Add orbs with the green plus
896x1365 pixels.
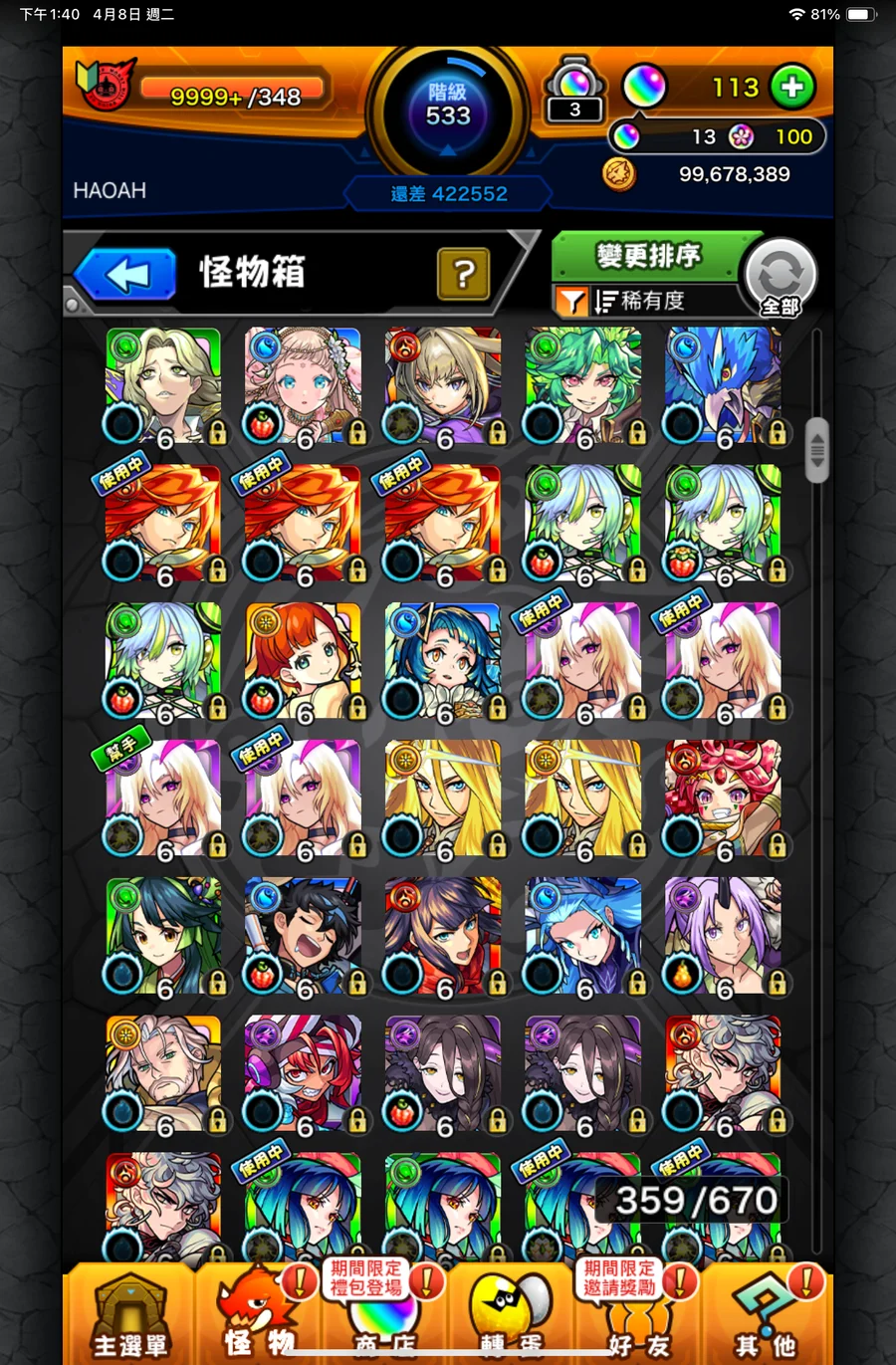792,88
